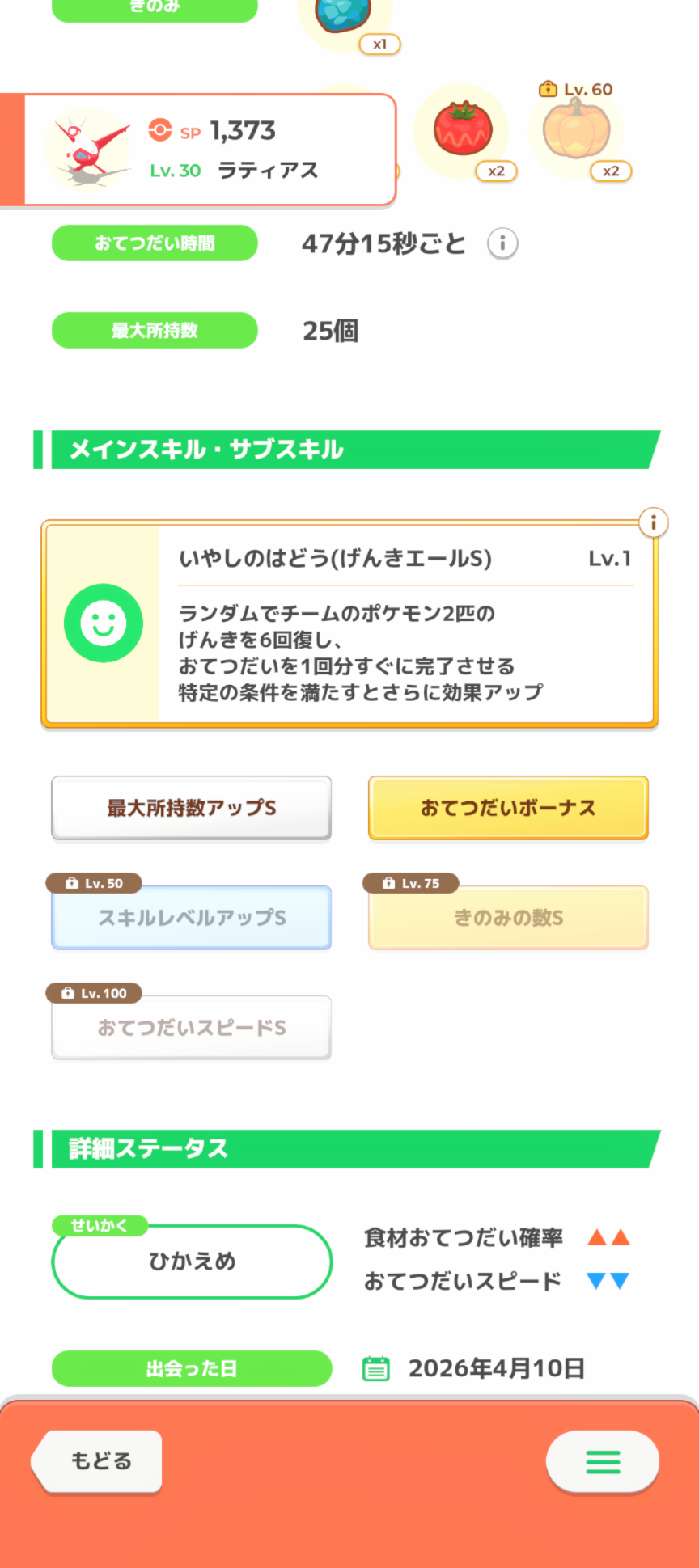
Task: Tap the もどる back button
Action: coord(99,1460)
